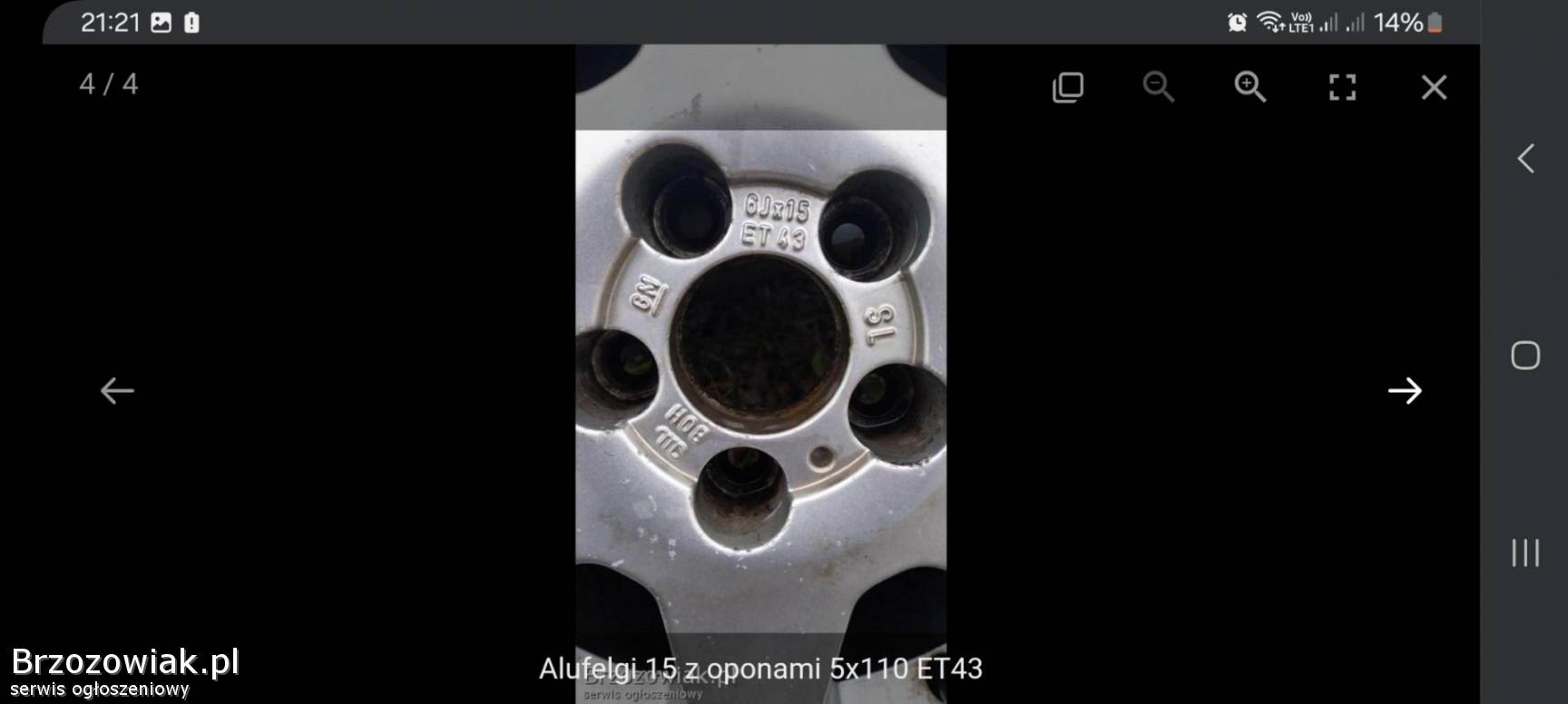
Task: Zoom in on the photo
Action: pos(1249,87)
